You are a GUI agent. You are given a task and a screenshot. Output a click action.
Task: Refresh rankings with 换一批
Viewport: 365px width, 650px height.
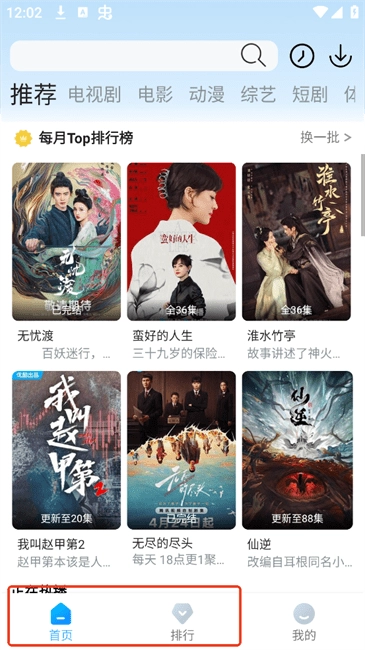pos(326,137)
